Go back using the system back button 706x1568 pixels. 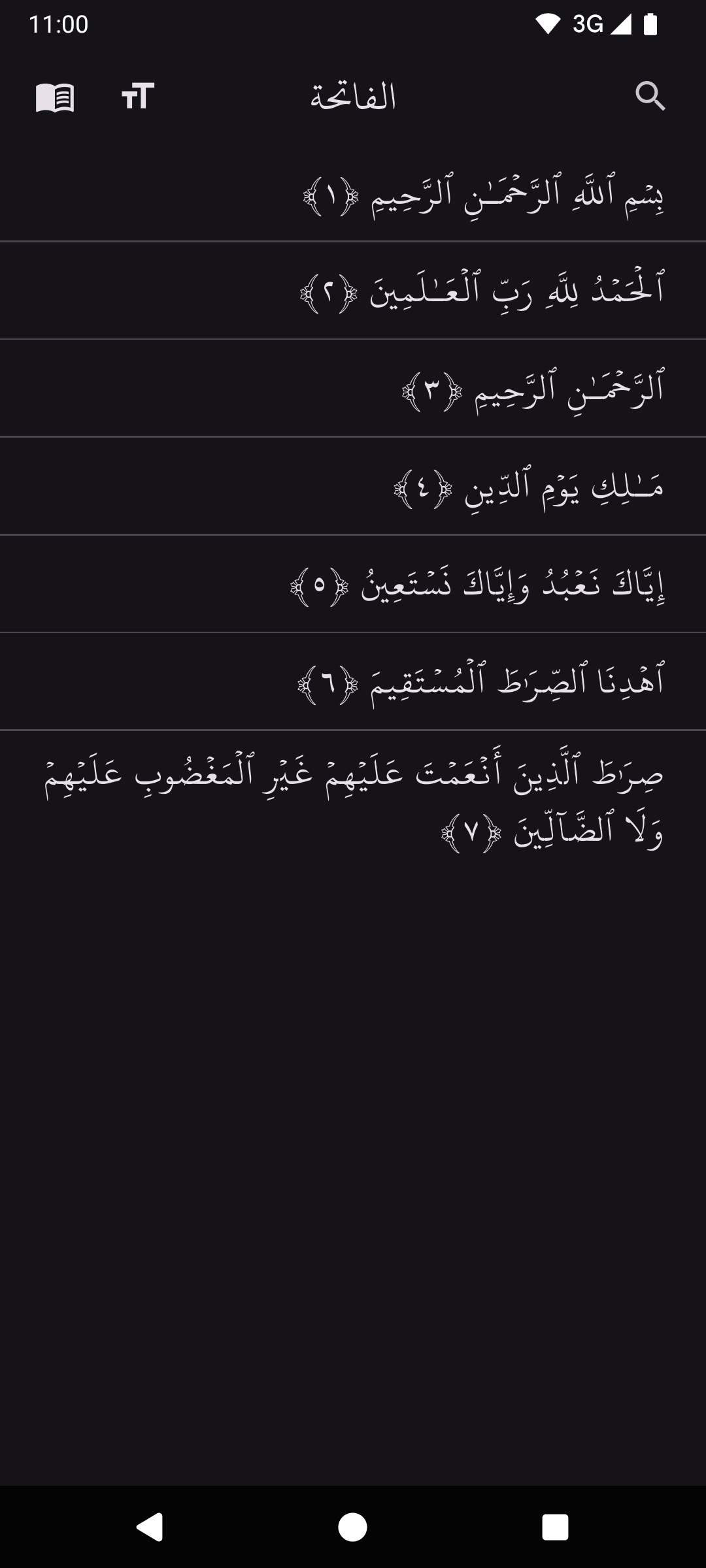point(150,1527)
